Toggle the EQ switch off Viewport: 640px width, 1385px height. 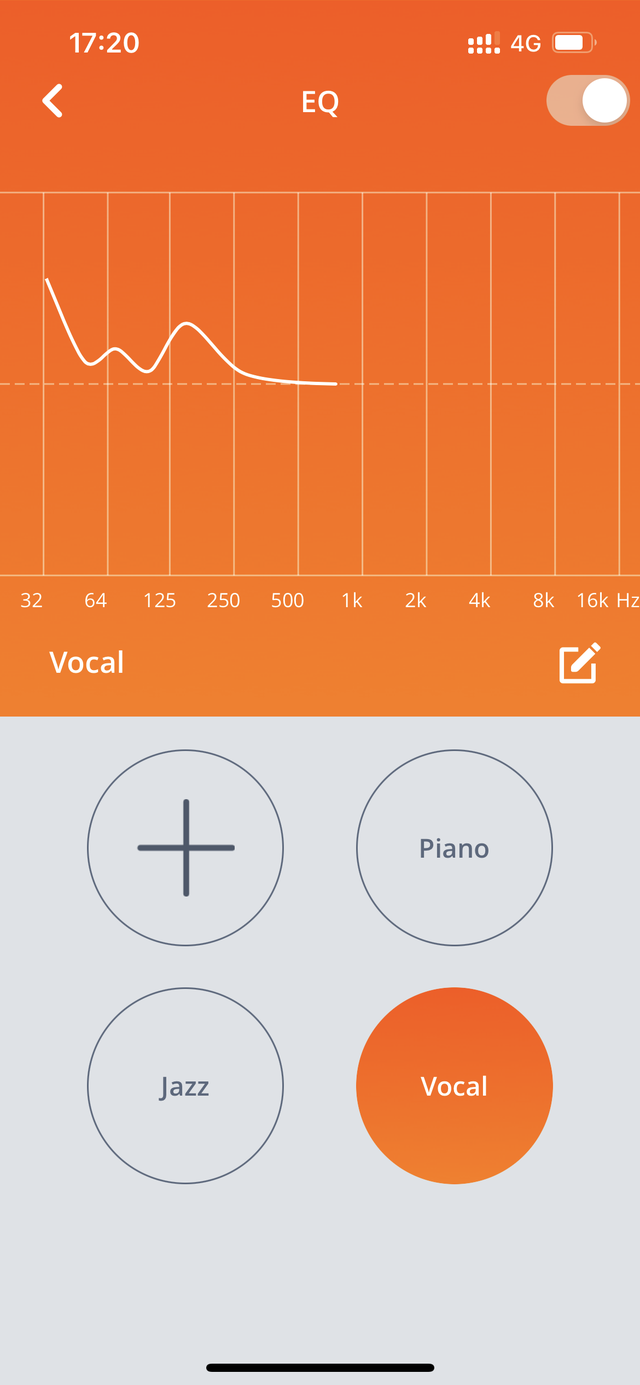click(588, 101)
